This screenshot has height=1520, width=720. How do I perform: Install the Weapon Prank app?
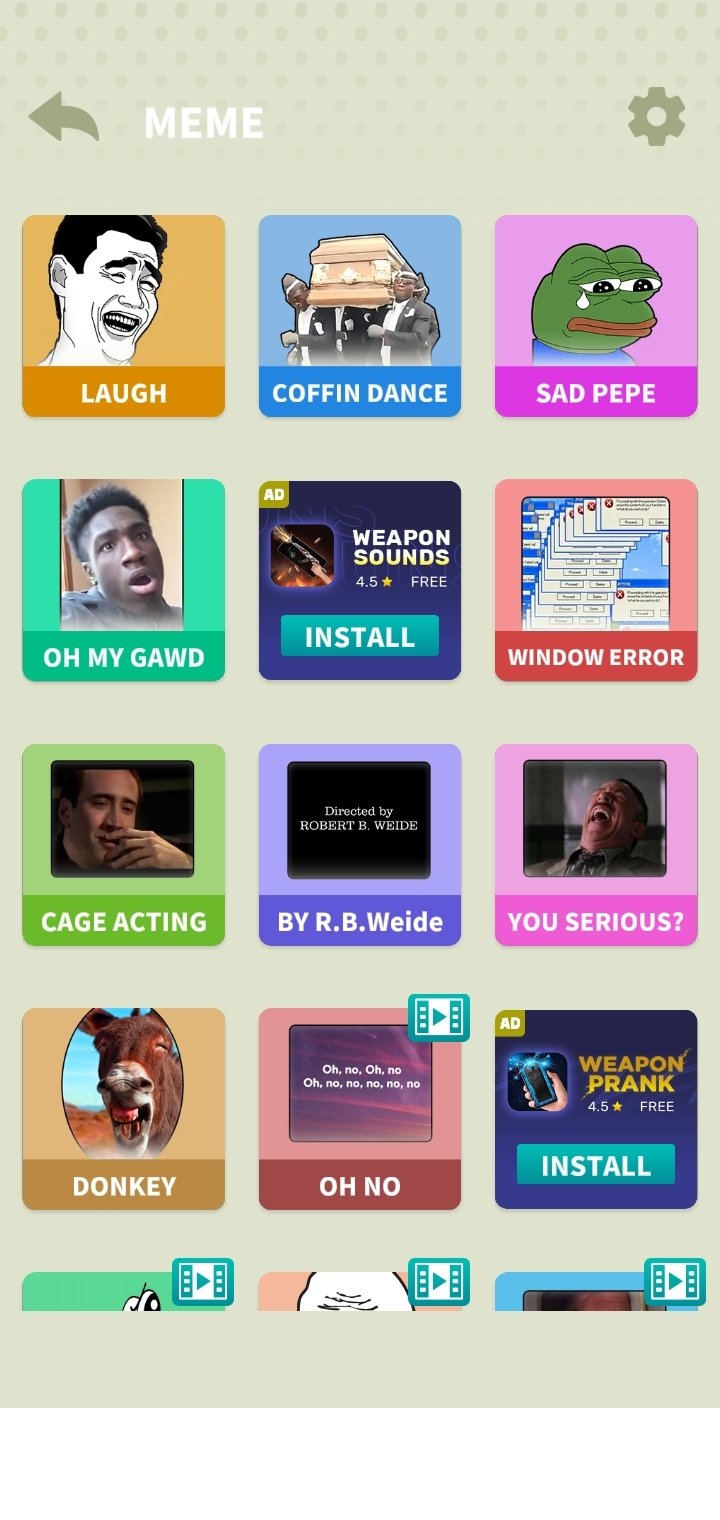[x=596, y=1165]
